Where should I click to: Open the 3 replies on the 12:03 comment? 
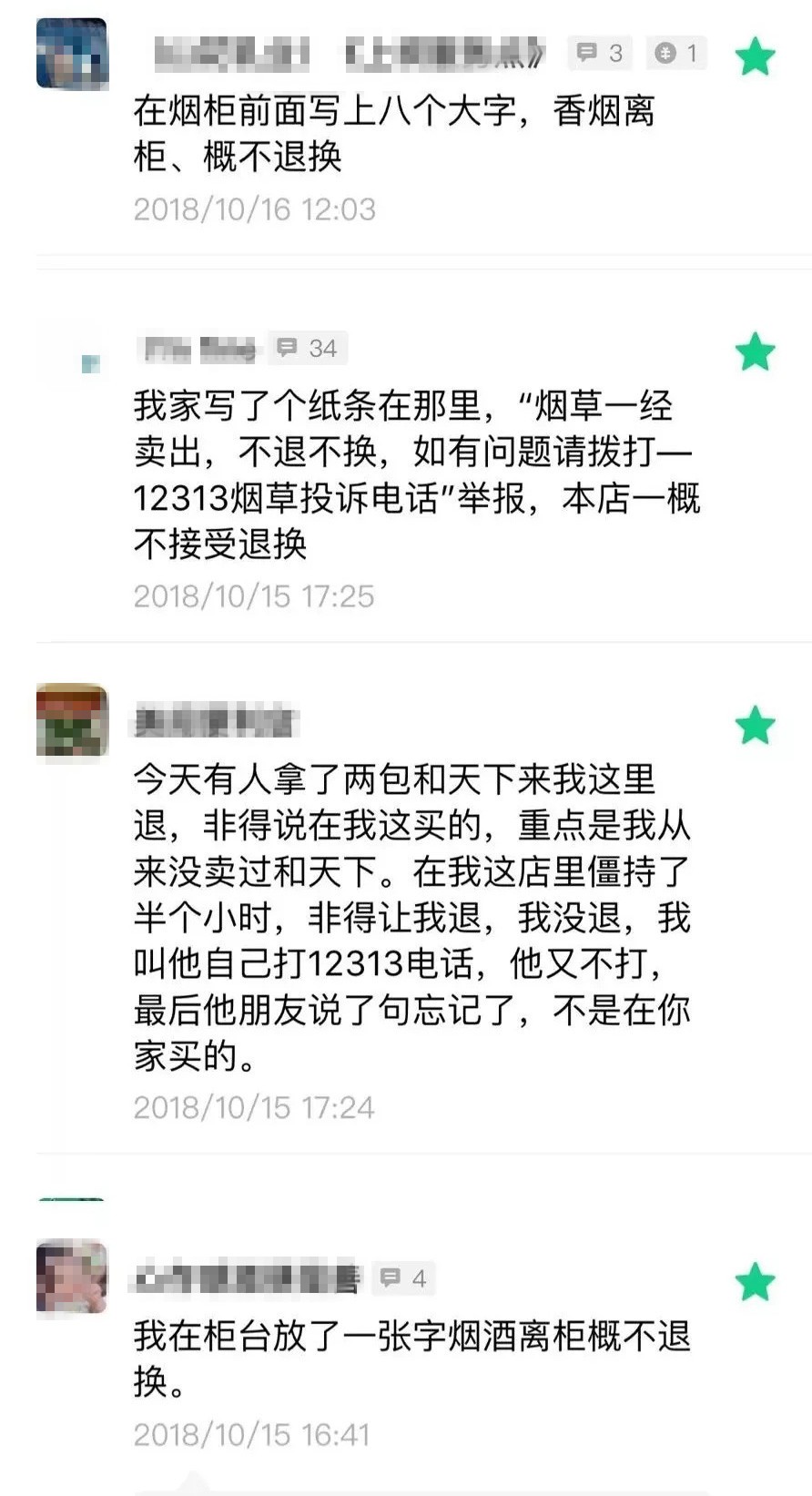click(601, 53)
